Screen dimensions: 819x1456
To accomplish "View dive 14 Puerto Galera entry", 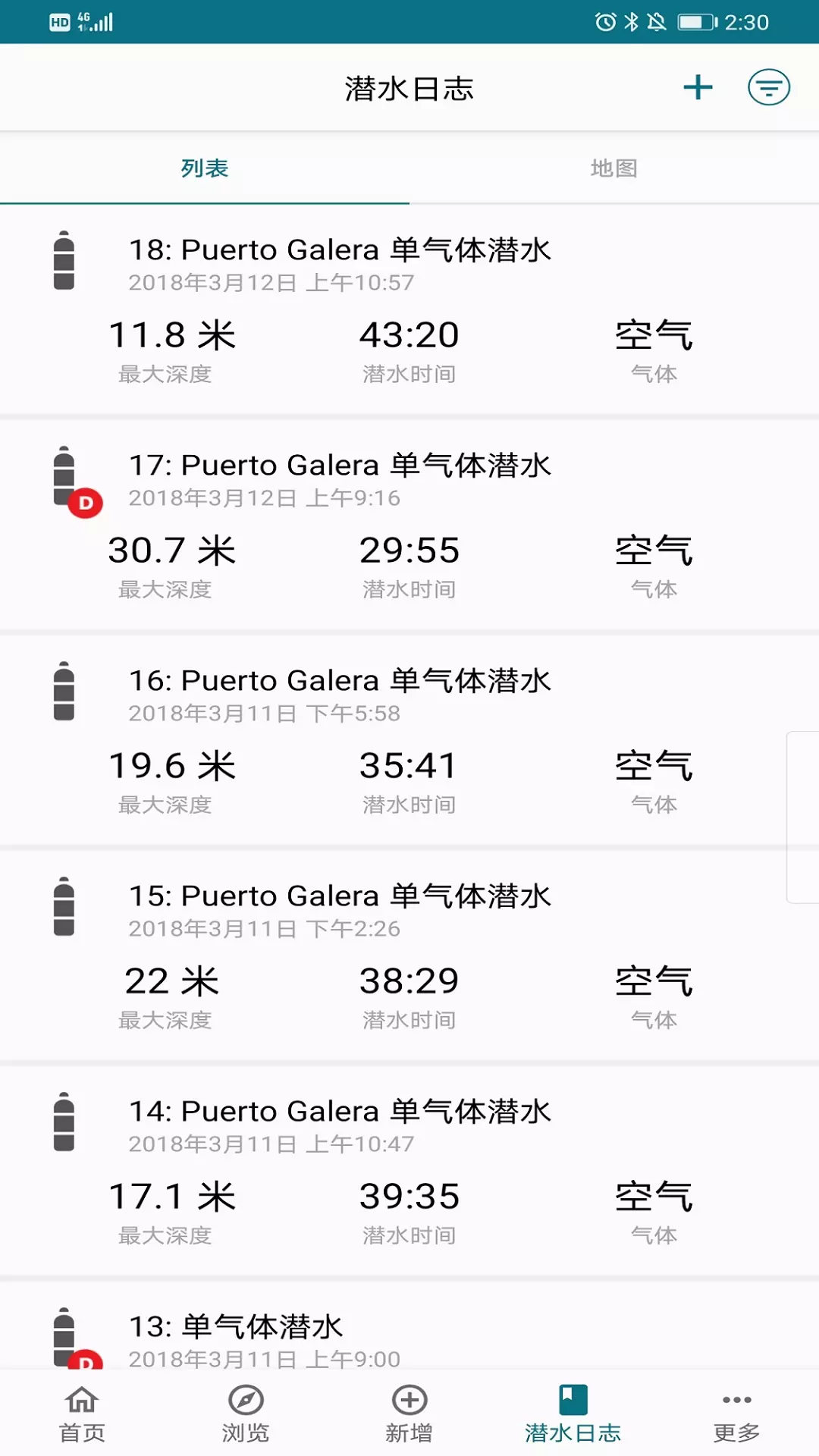I will pos(409,1171).
